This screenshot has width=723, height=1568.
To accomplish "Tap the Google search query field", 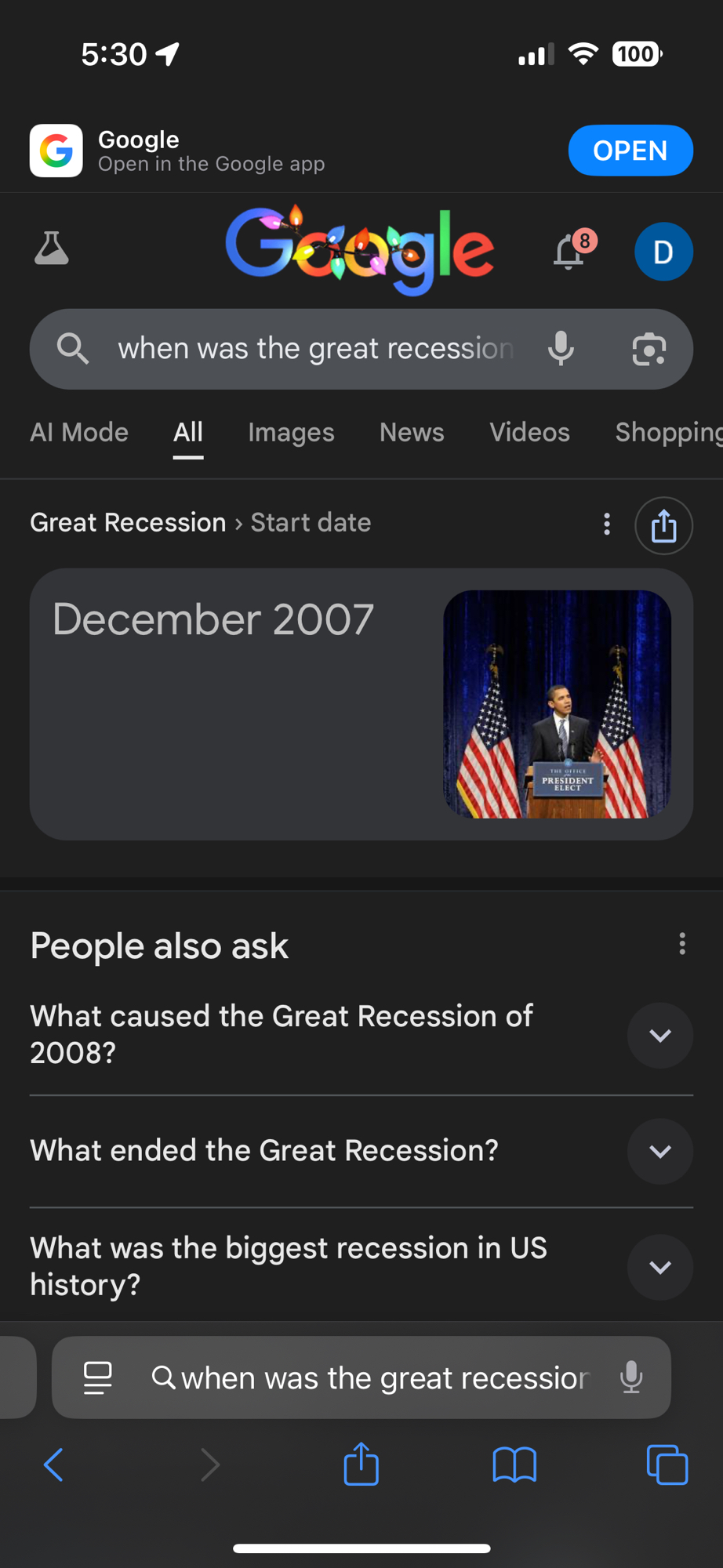I will pyautogui.click(x=314, y=349).
